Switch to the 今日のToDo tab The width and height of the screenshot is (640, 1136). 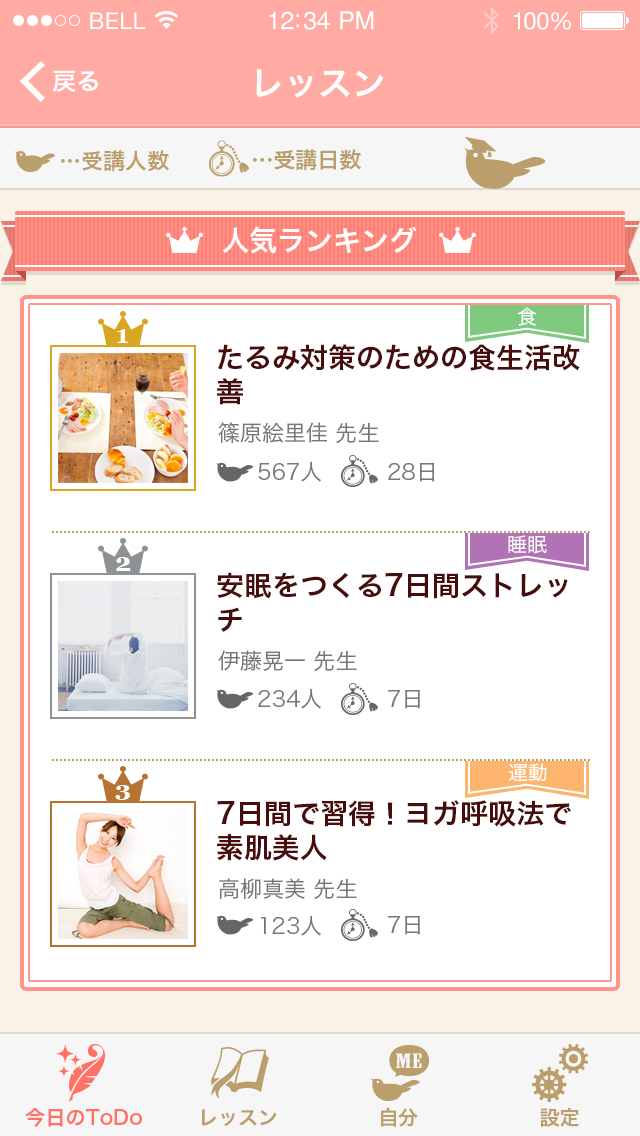pyautogui.click(x=83, y=1085)
